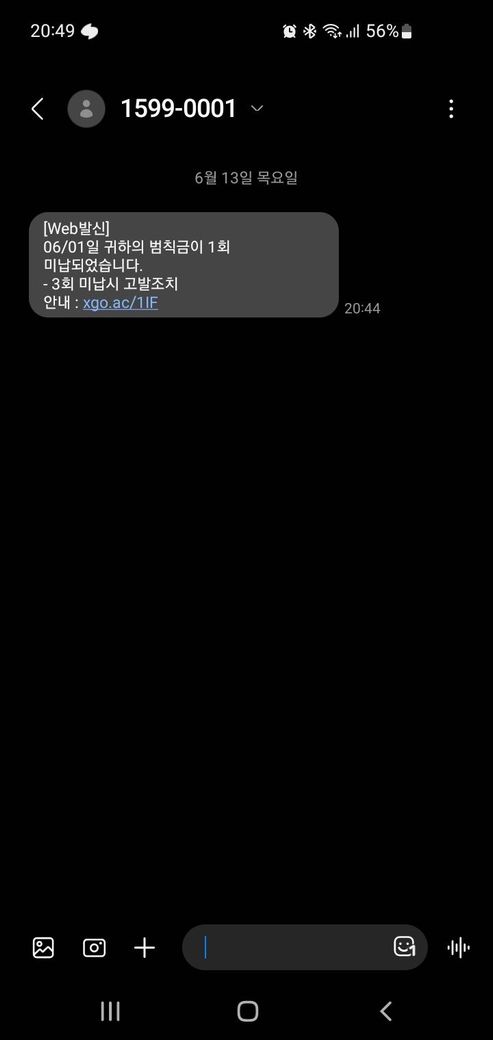Go back to the conversation list
Screen dimensions: 493x1040
coord(38,109)
